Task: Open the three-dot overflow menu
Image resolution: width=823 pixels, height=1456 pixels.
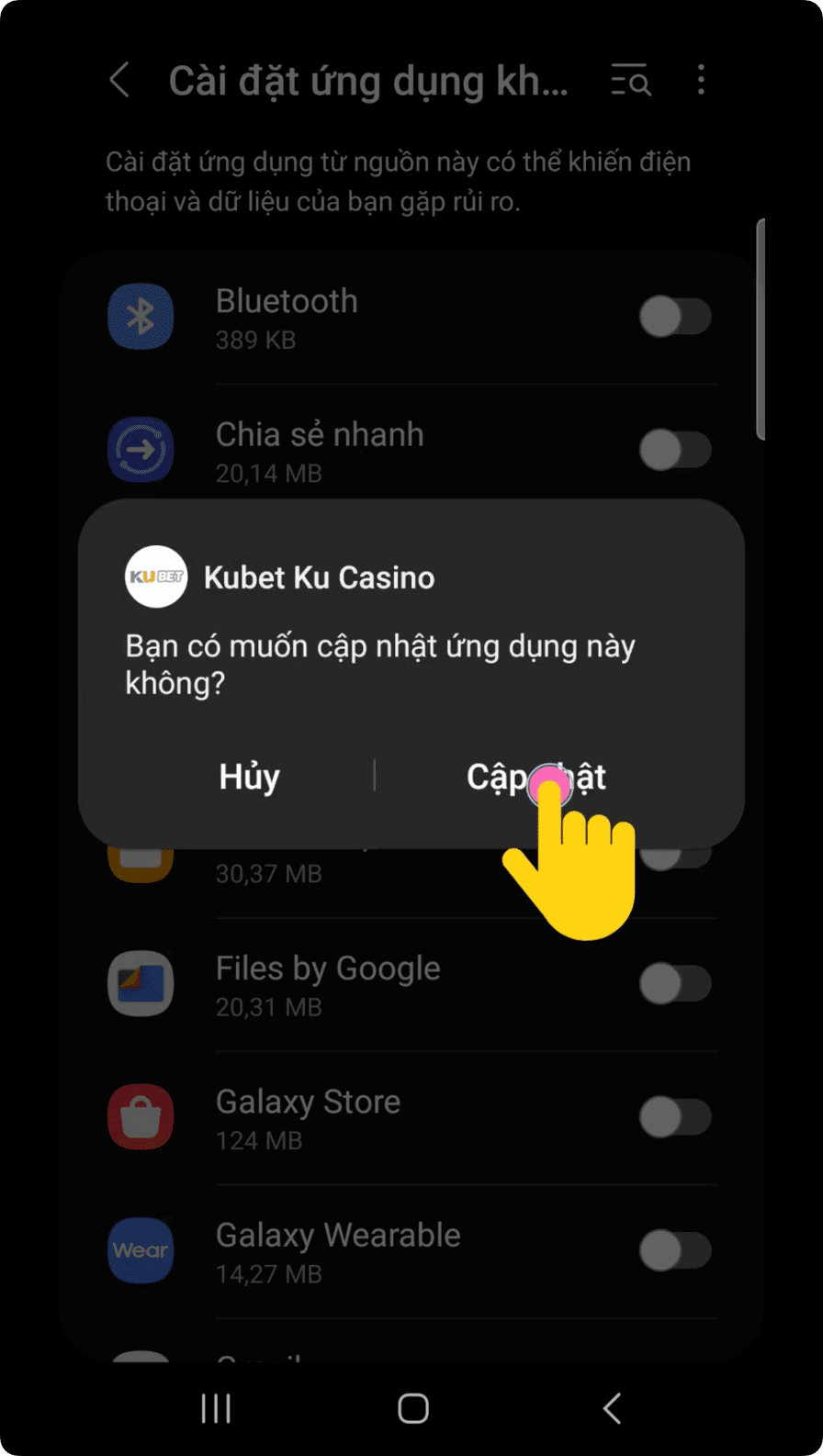Action: (x=701, y=81)
